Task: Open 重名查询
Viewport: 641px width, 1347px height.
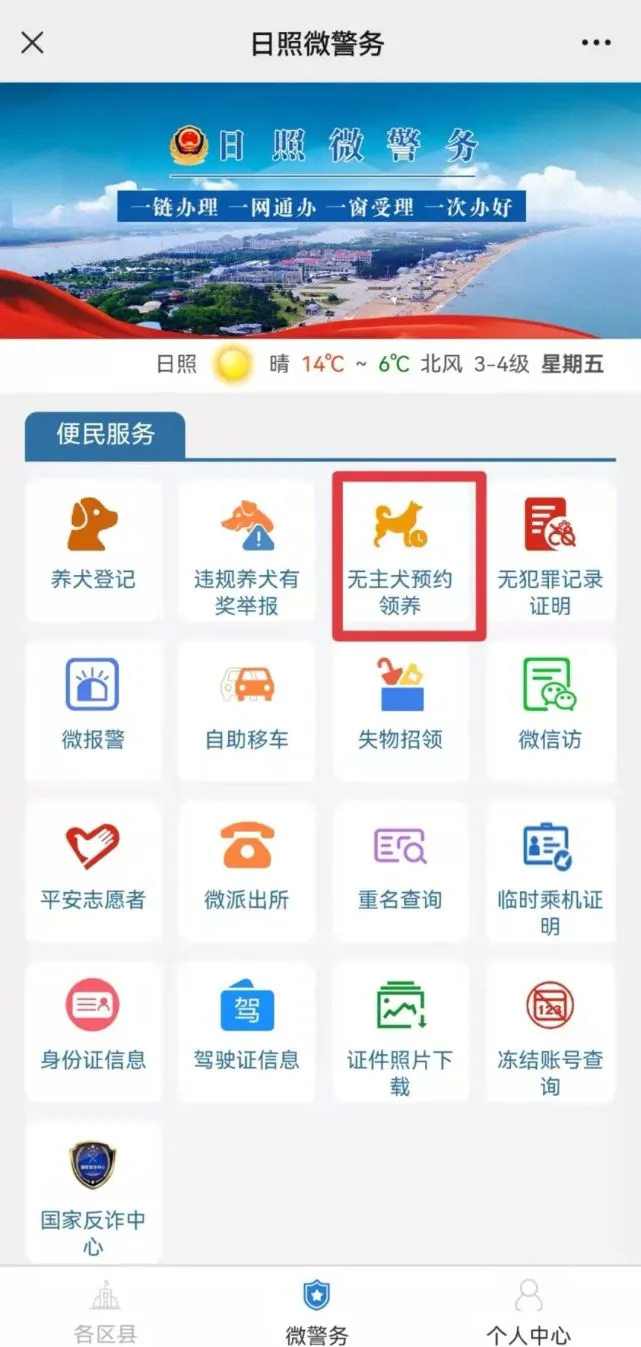Action: [400, 868]
